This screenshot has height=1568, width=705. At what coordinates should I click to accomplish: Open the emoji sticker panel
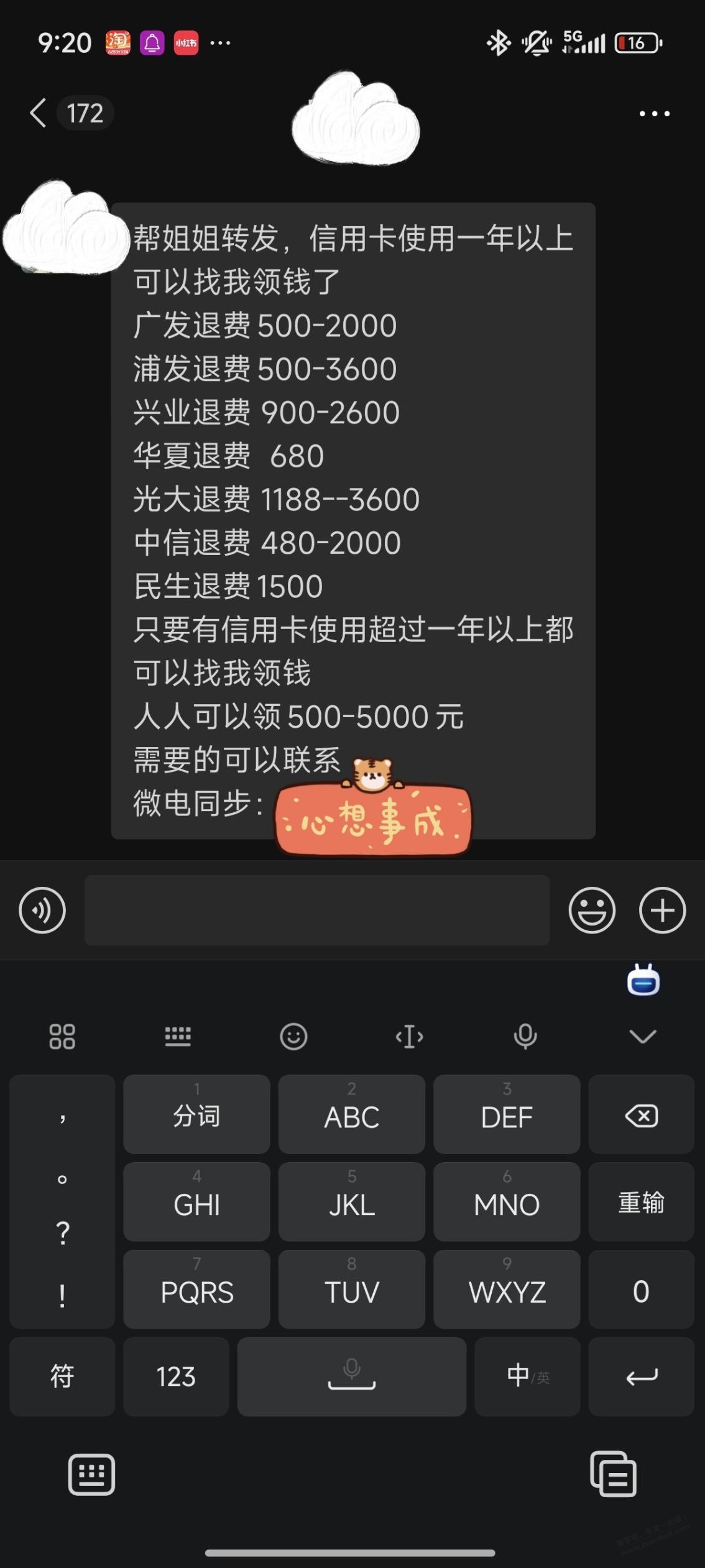pyautogui.click(x=592, y=910)
